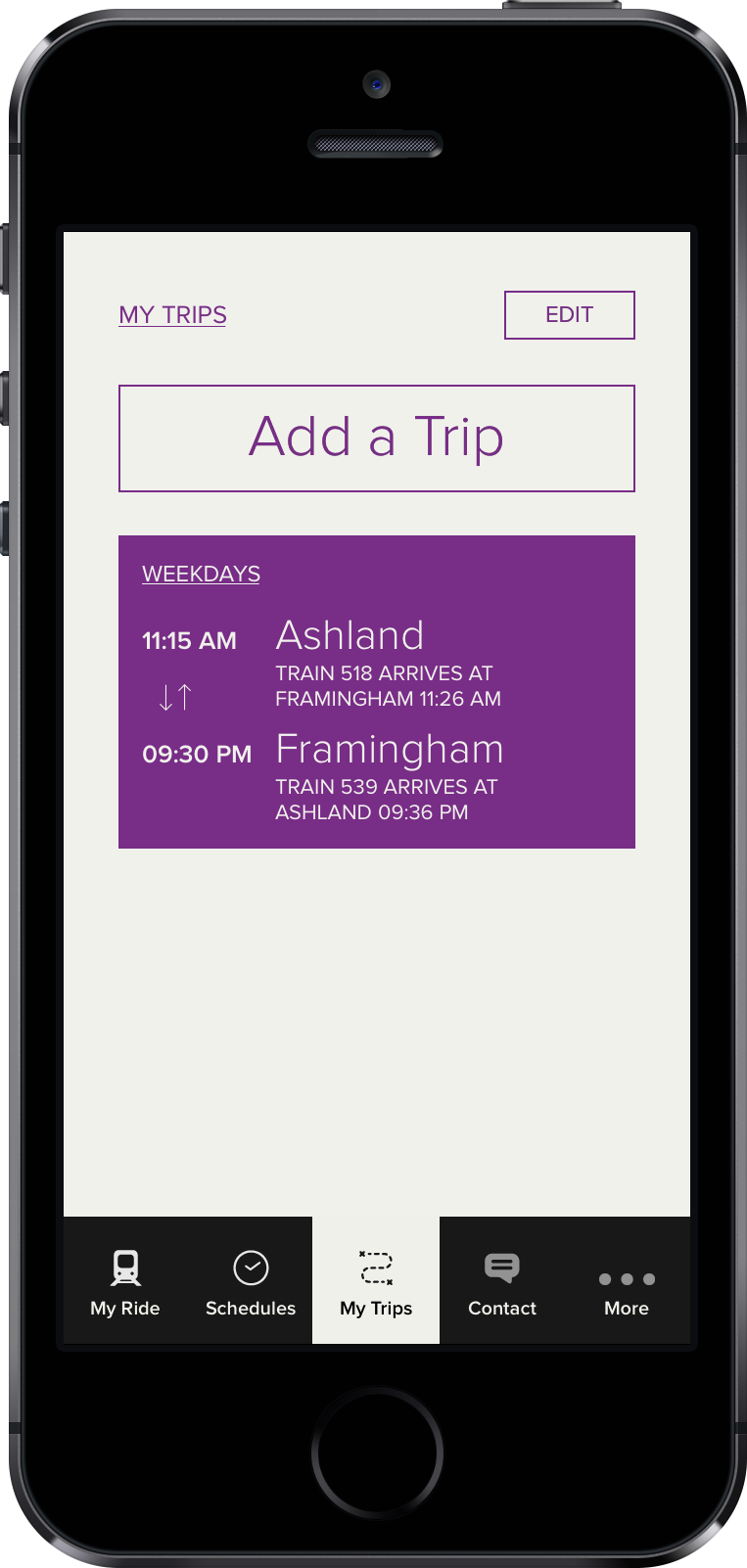747x1568 pixels.
Task: Go to the Contact tab
Action: click(502, 1280)
